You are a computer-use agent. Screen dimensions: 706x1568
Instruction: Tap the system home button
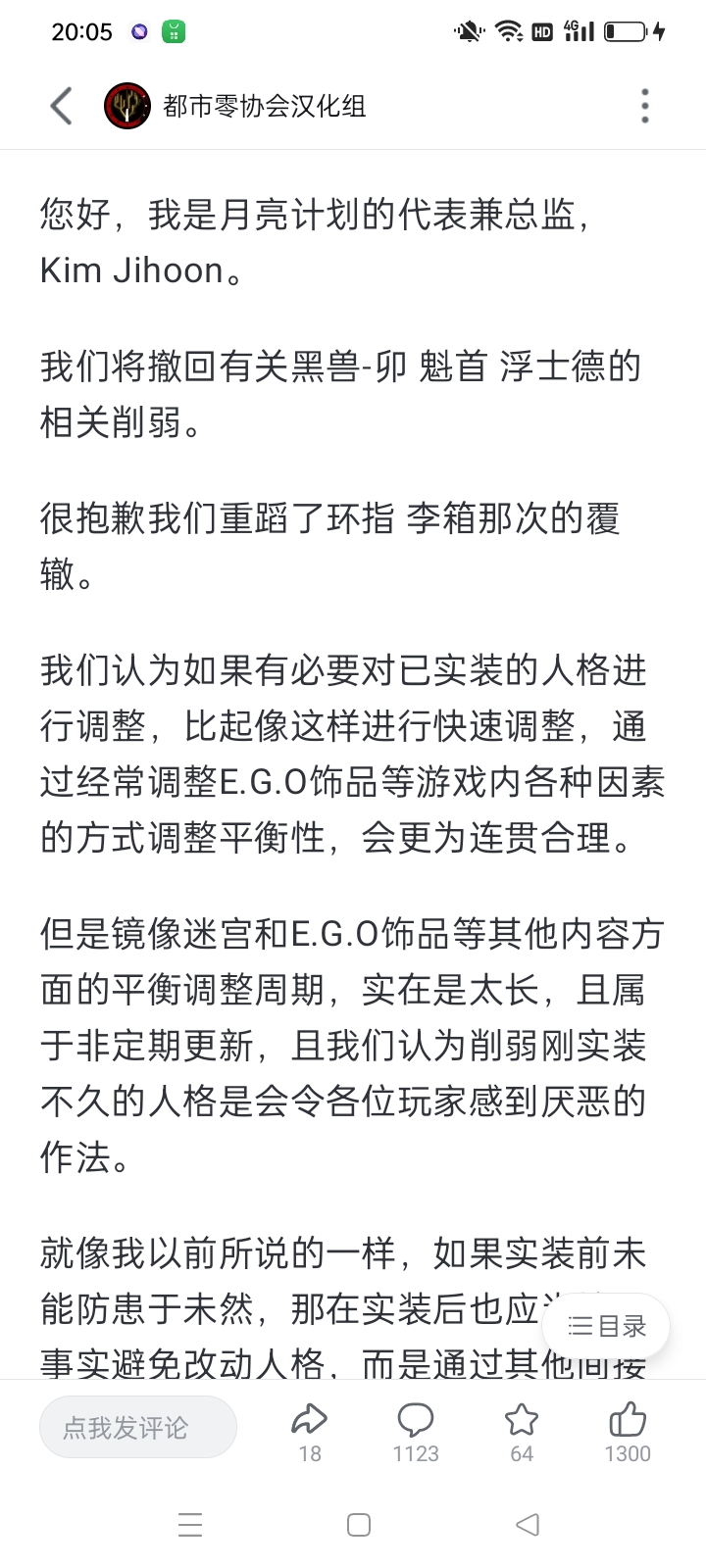coord(359,1525)
